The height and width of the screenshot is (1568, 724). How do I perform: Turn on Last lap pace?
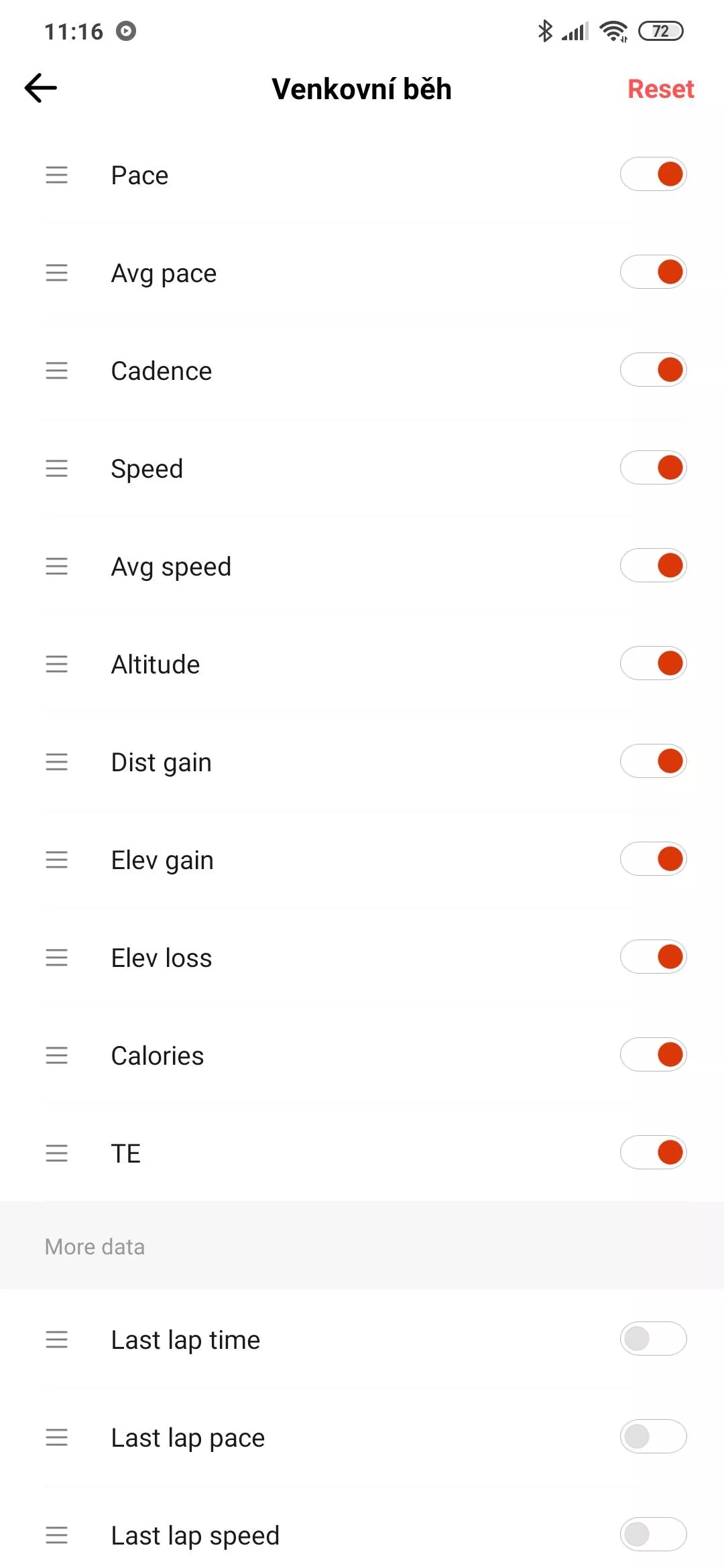pos(654,1437)
